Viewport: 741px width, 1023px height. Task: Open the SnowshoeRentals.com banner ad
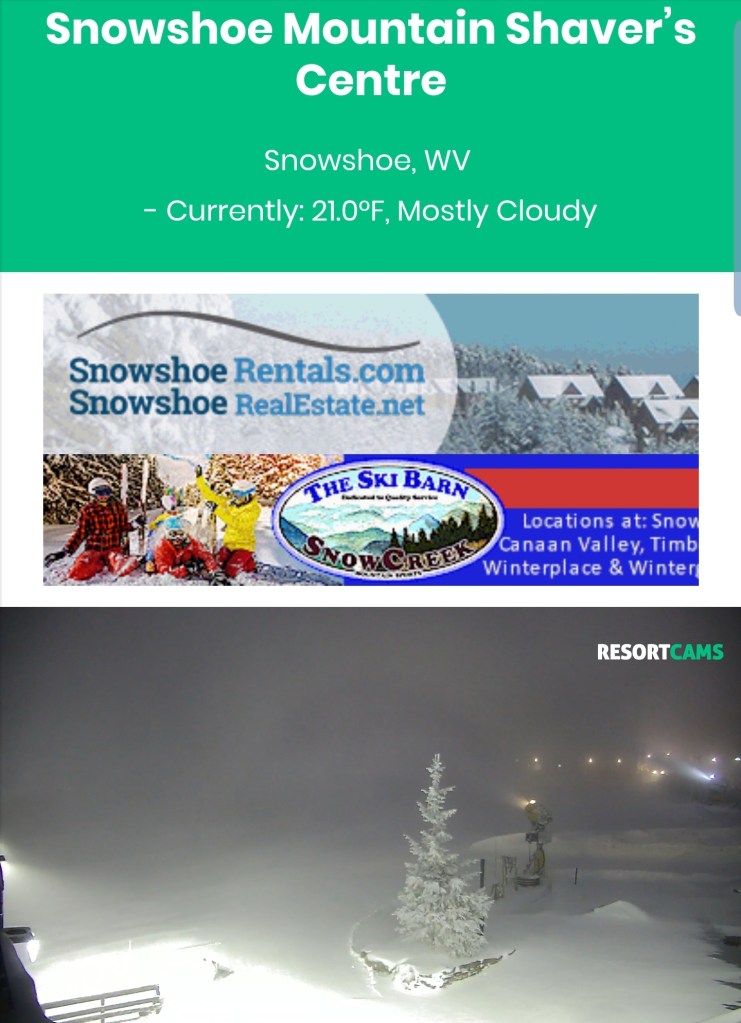[x=370, y=373]
